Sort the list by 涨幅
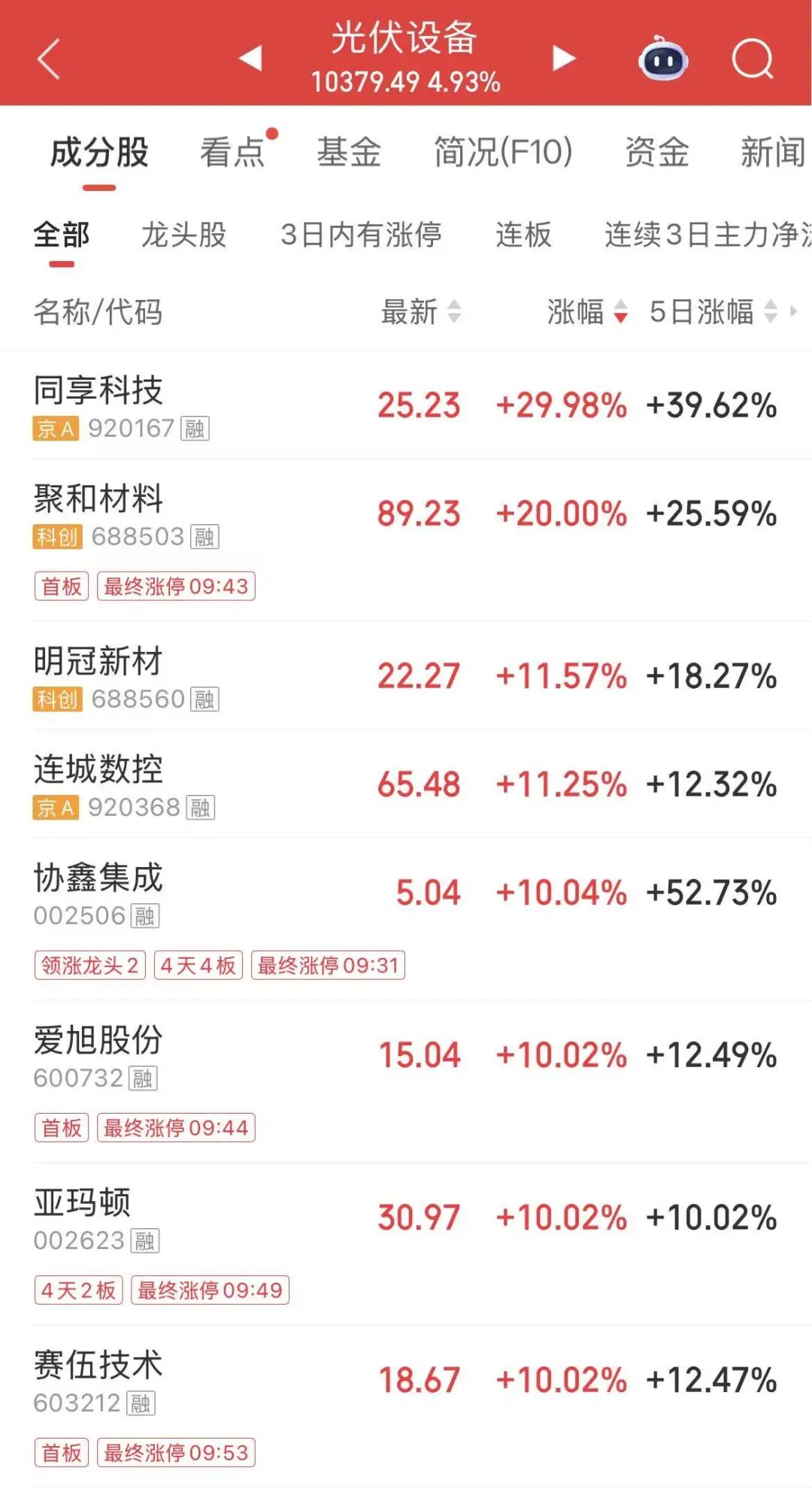This screenshot has height=1492, width=812. tap(587, 311)
